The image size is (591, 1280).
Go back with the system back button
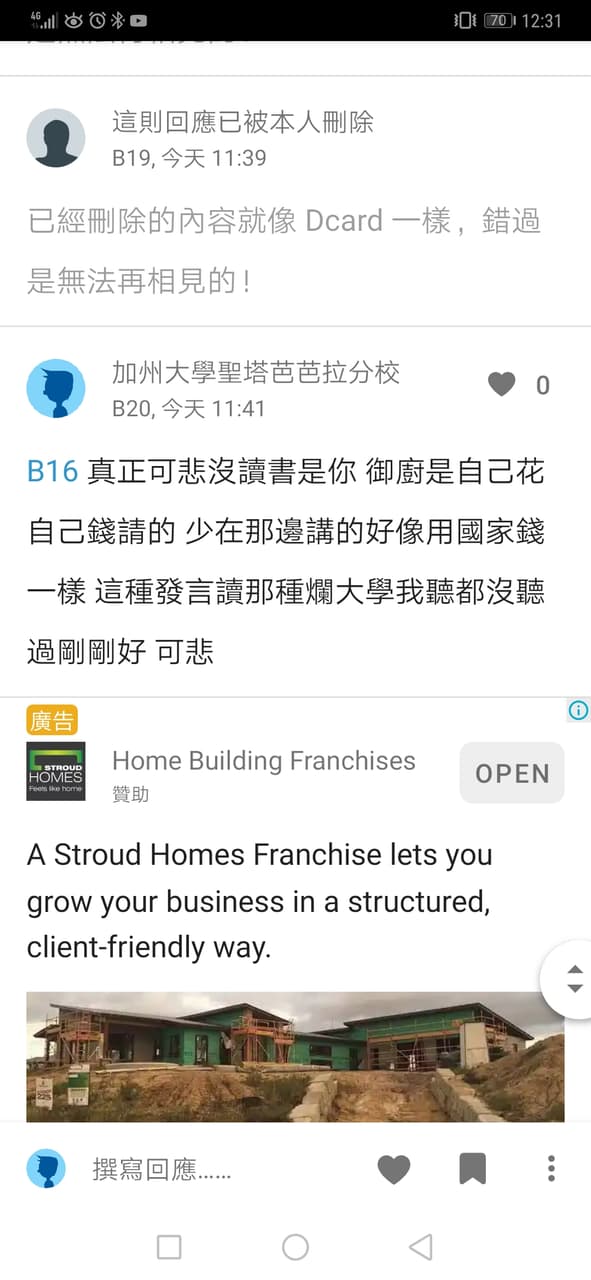click(421, 1247)
